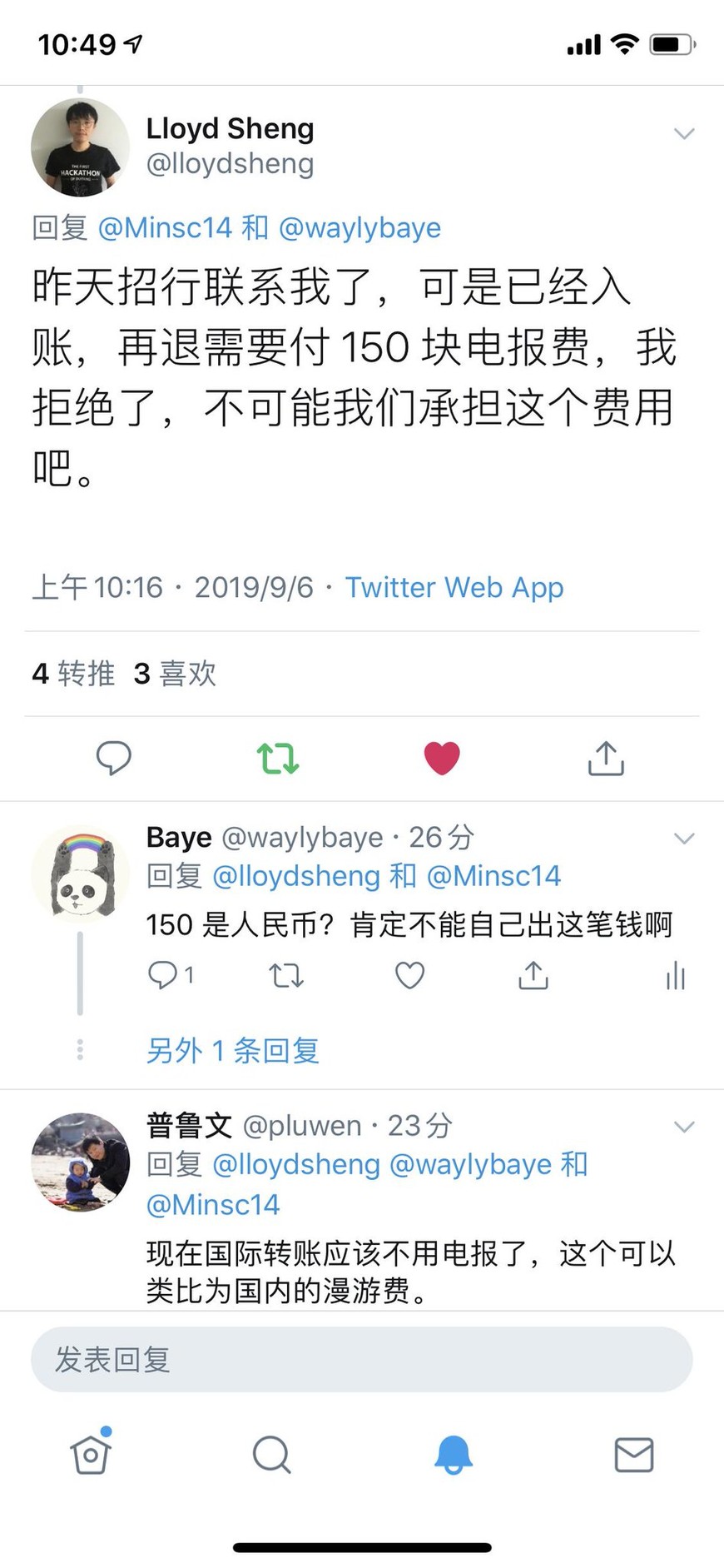Undo the retweet on Lloyd Sheng's tweet
This screenshot has width=724, height=1568.
click(277, 758)
